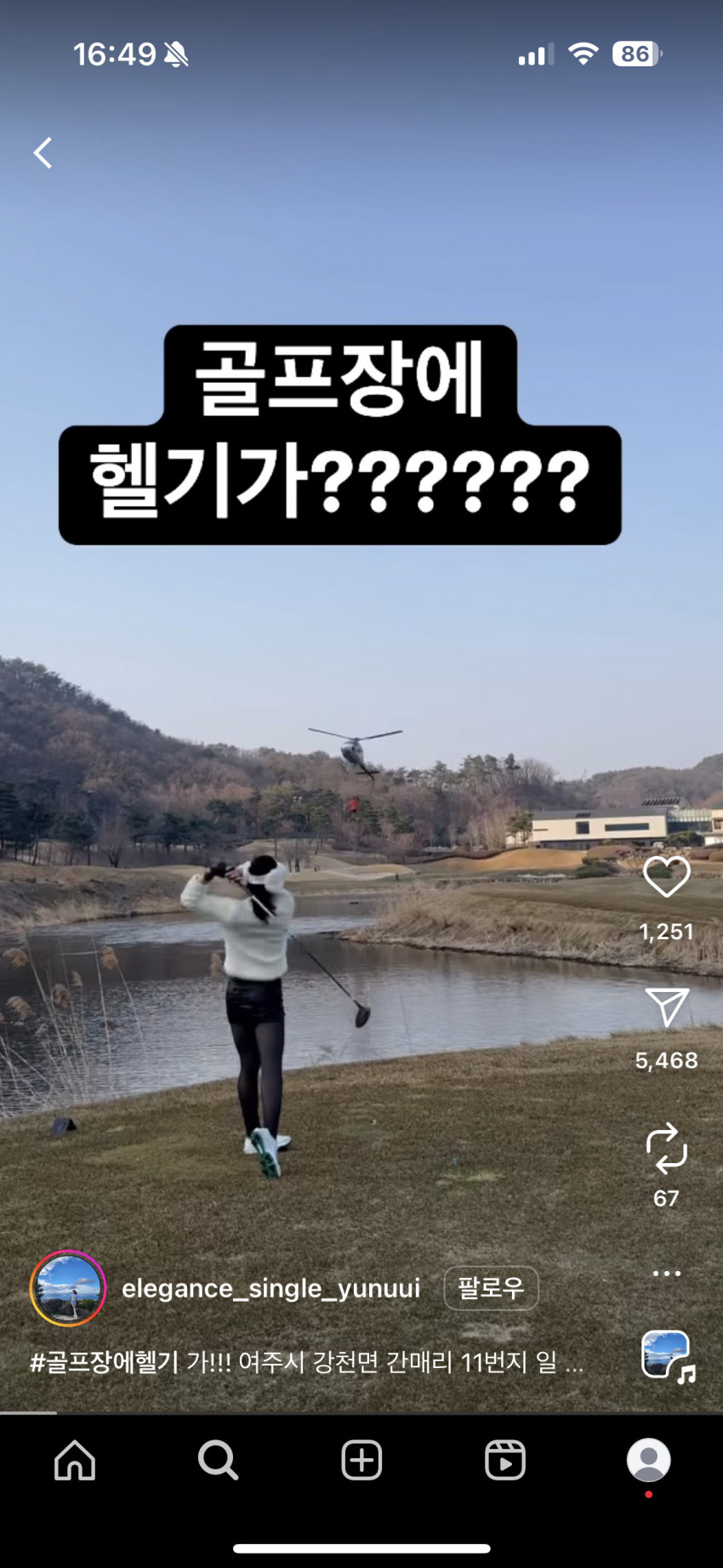This screenshot has height=1568, width=723.
Task: Switch to the Home tab
Action: tap(75, 1461)
